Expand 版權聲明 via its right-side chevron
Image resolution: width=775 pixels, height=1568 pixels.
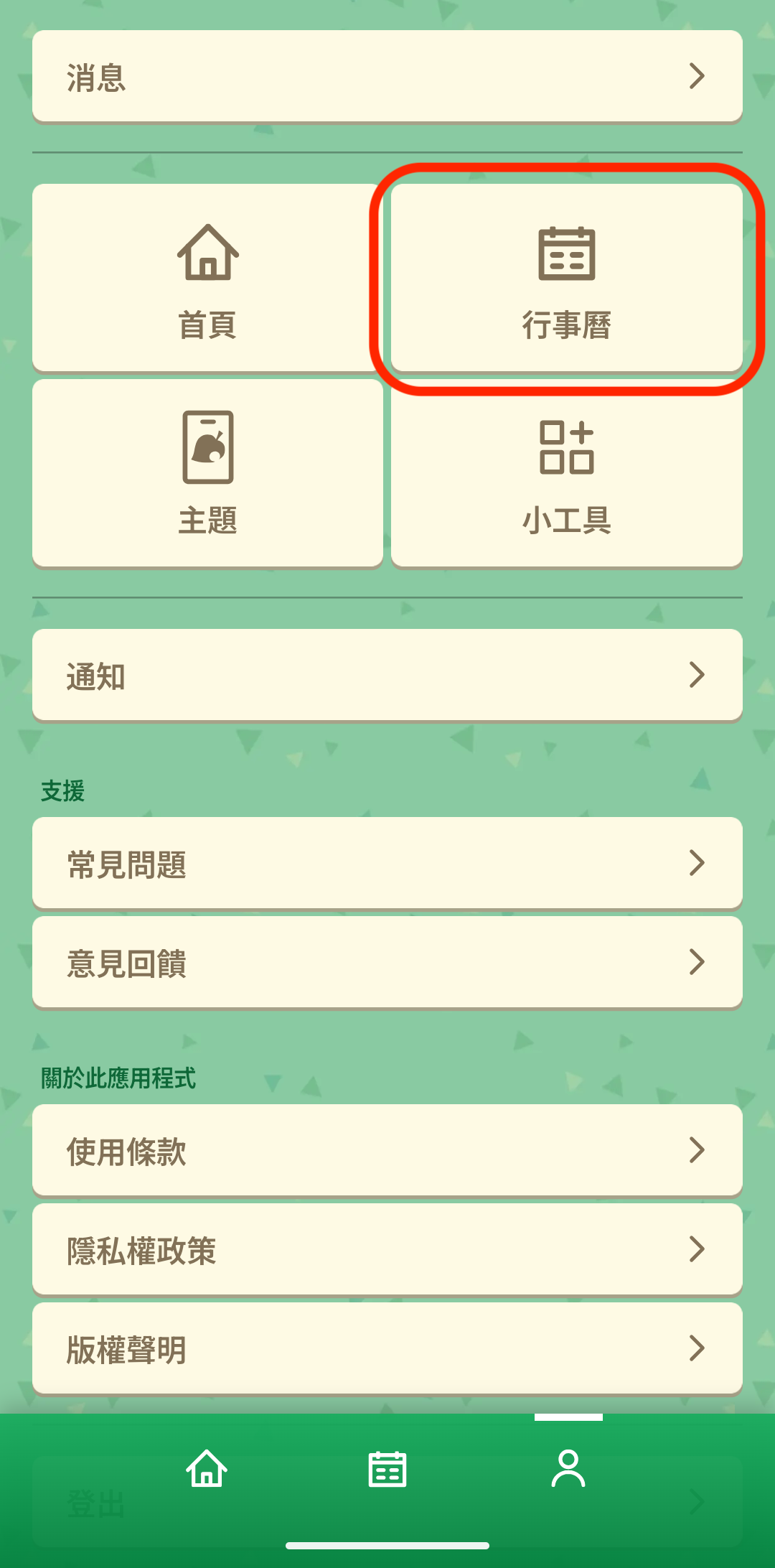[696, 1348]
